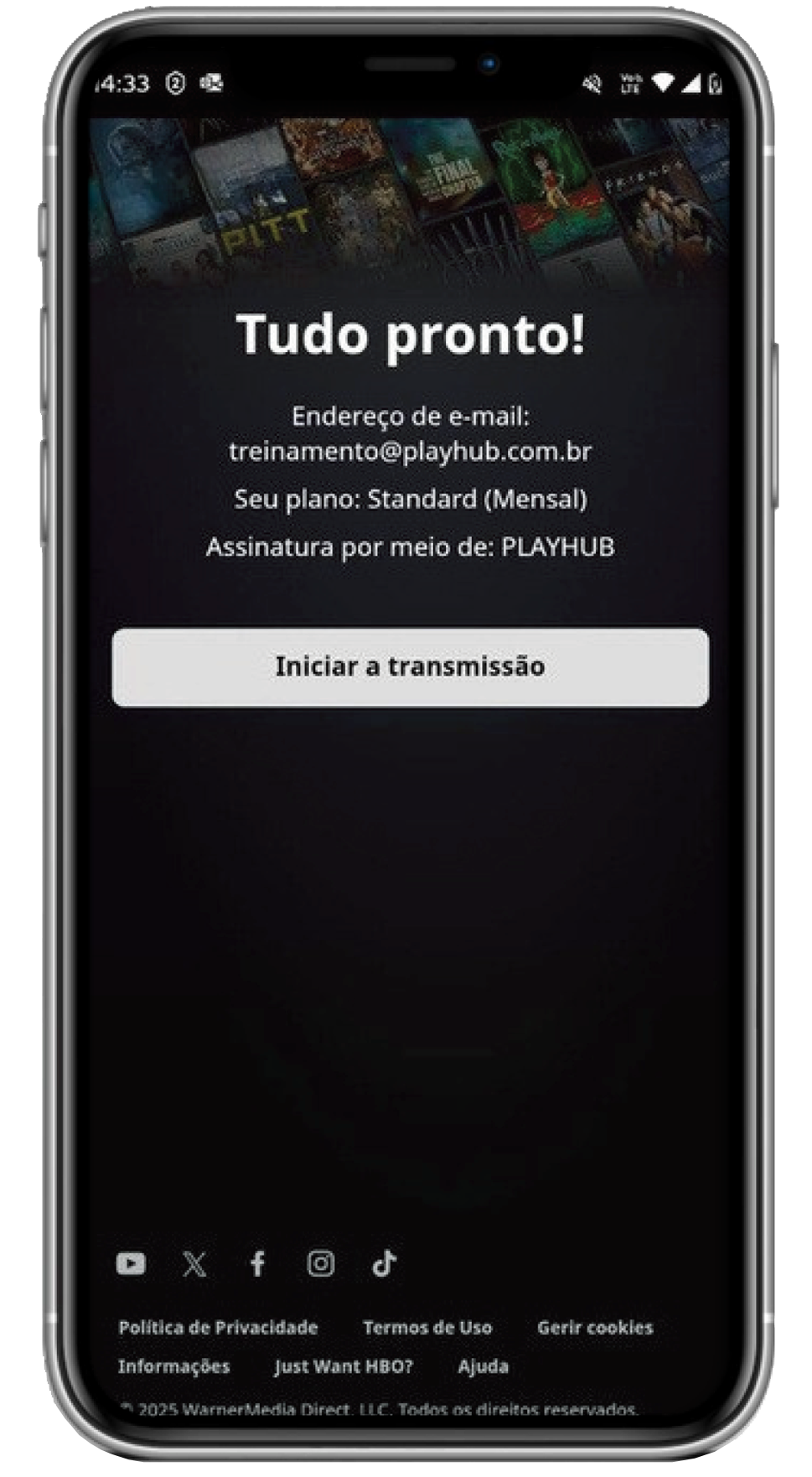812x1477 pixels.
Task: Open the Facebook social icon
Action: (258, 1263)
